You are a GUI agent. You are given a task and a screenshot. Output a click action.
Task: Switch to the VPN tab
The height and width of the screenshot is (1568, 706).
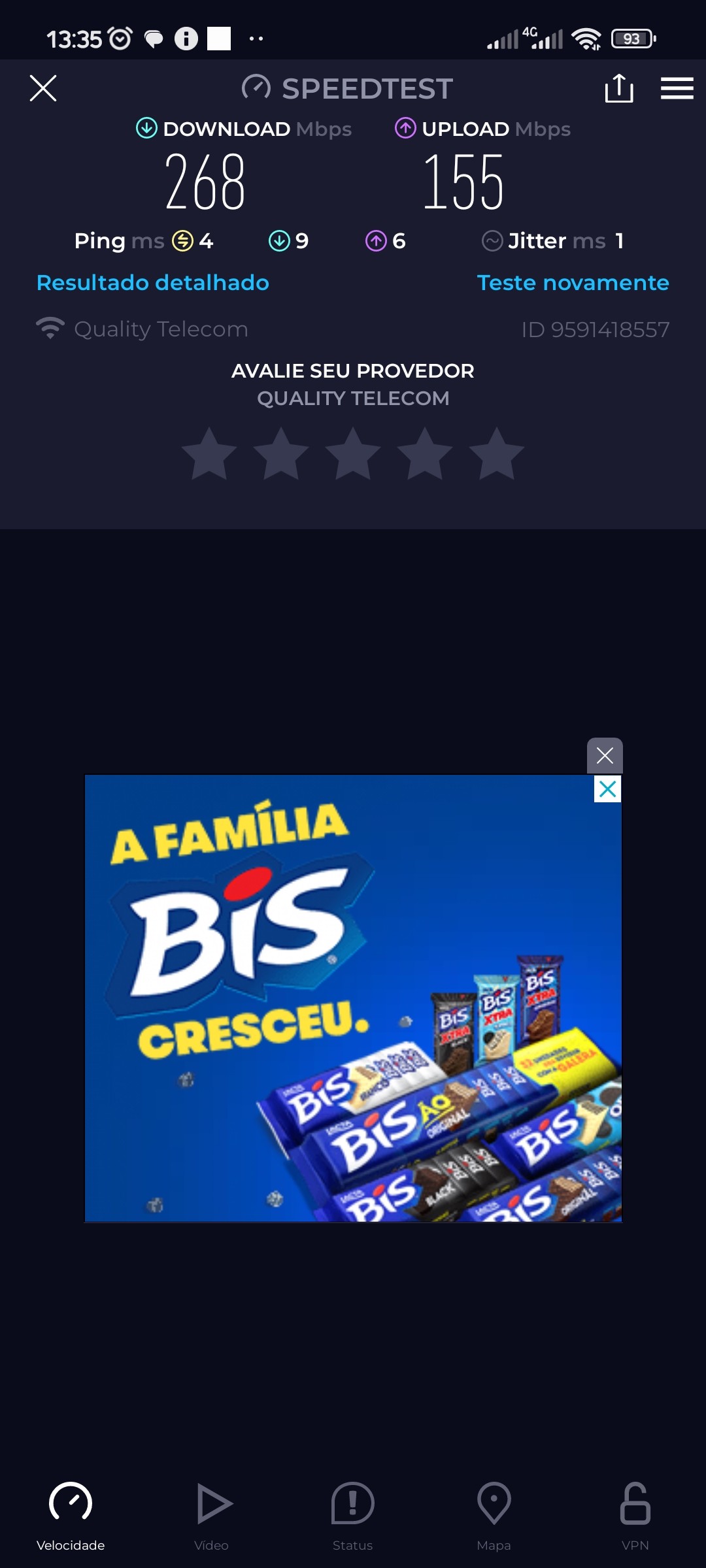pos(635,1516)
